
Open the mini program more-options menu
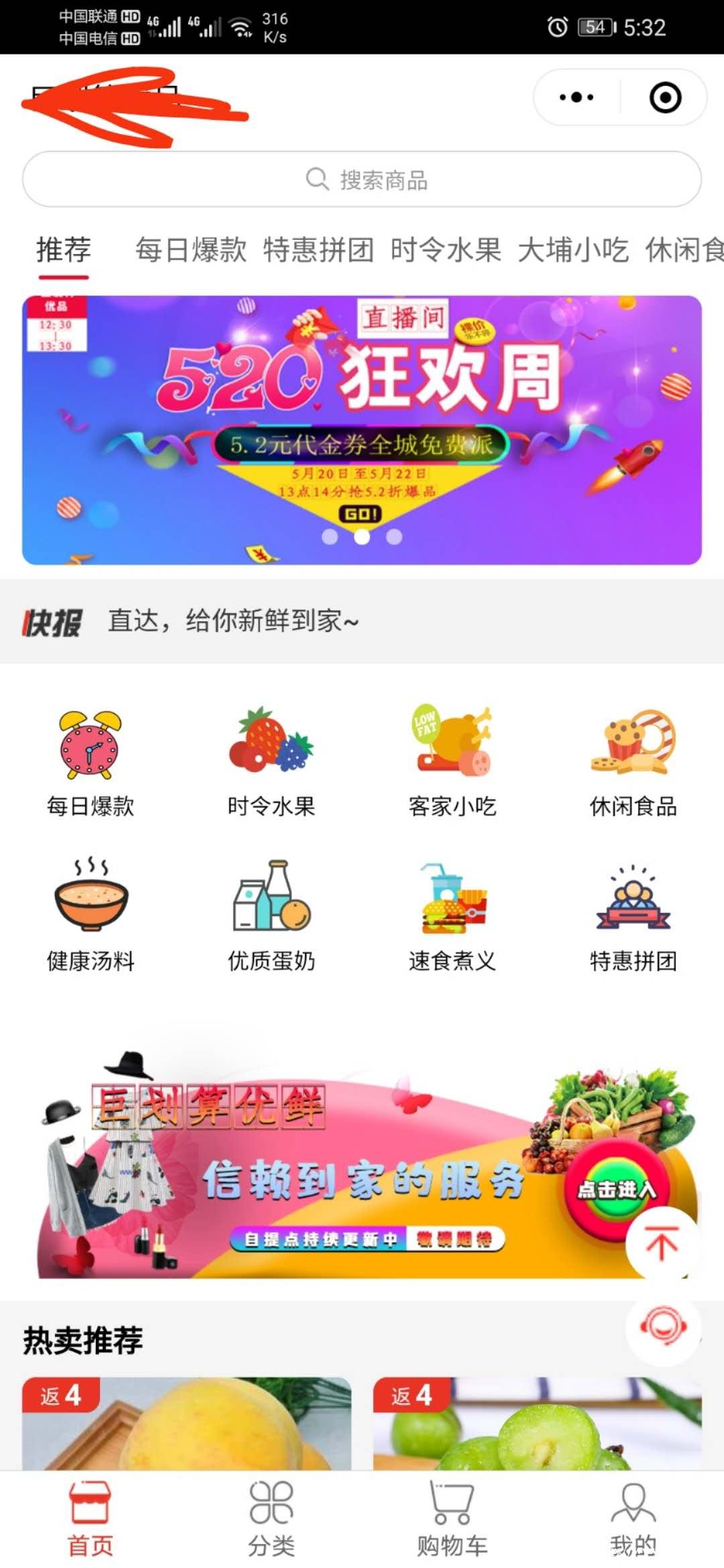(577, 98)
